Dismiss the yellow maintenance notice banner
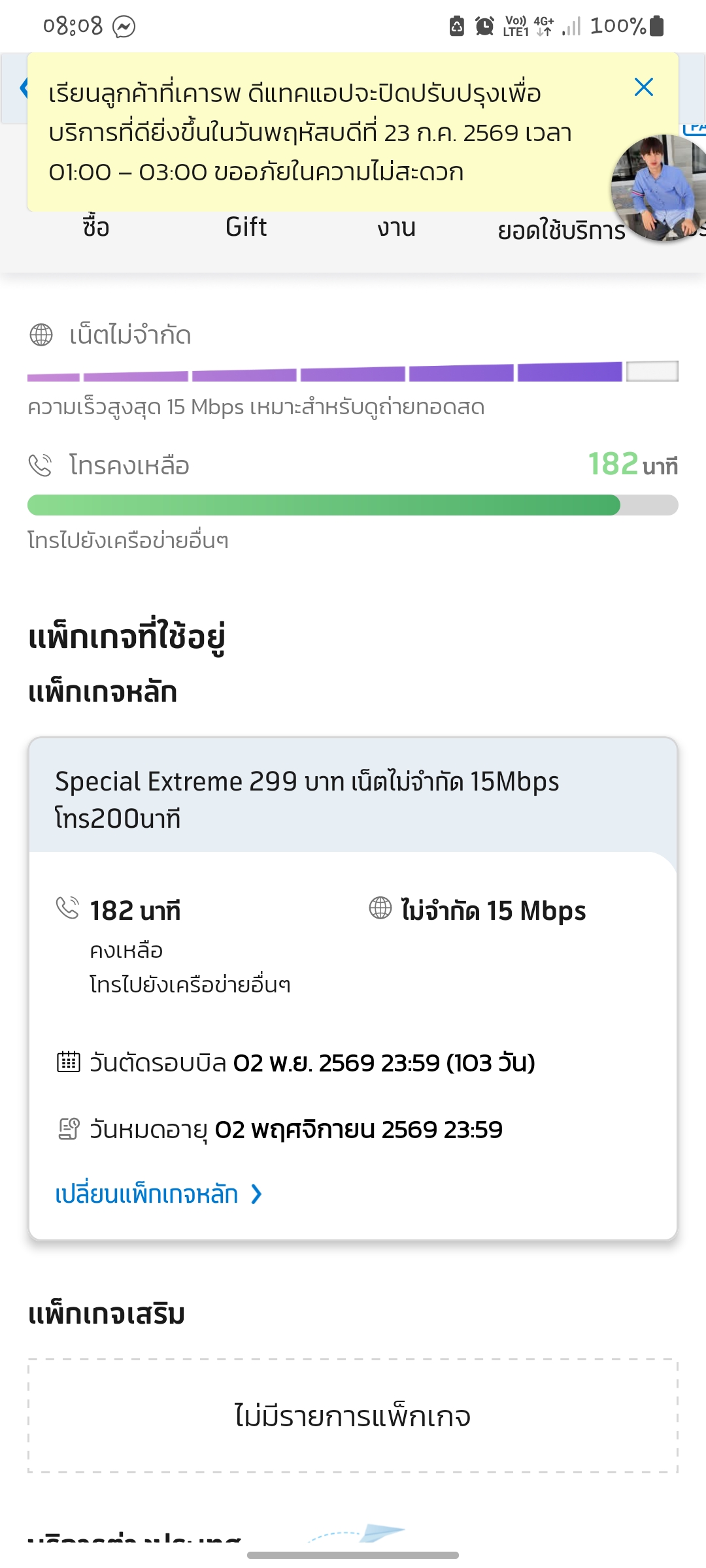 coord(644,87)
